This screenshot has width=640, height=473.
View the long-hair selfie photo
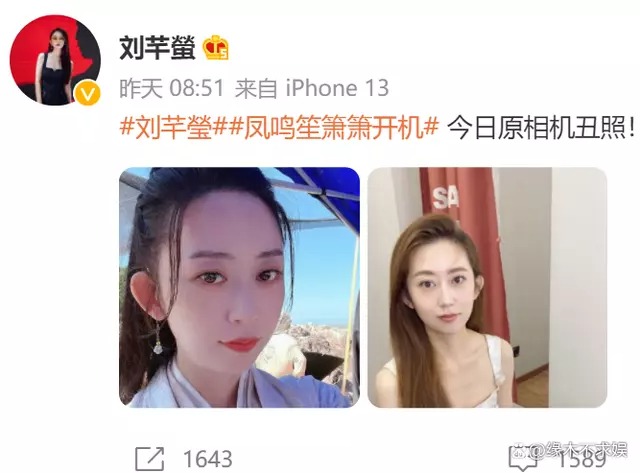pos(487,287)
